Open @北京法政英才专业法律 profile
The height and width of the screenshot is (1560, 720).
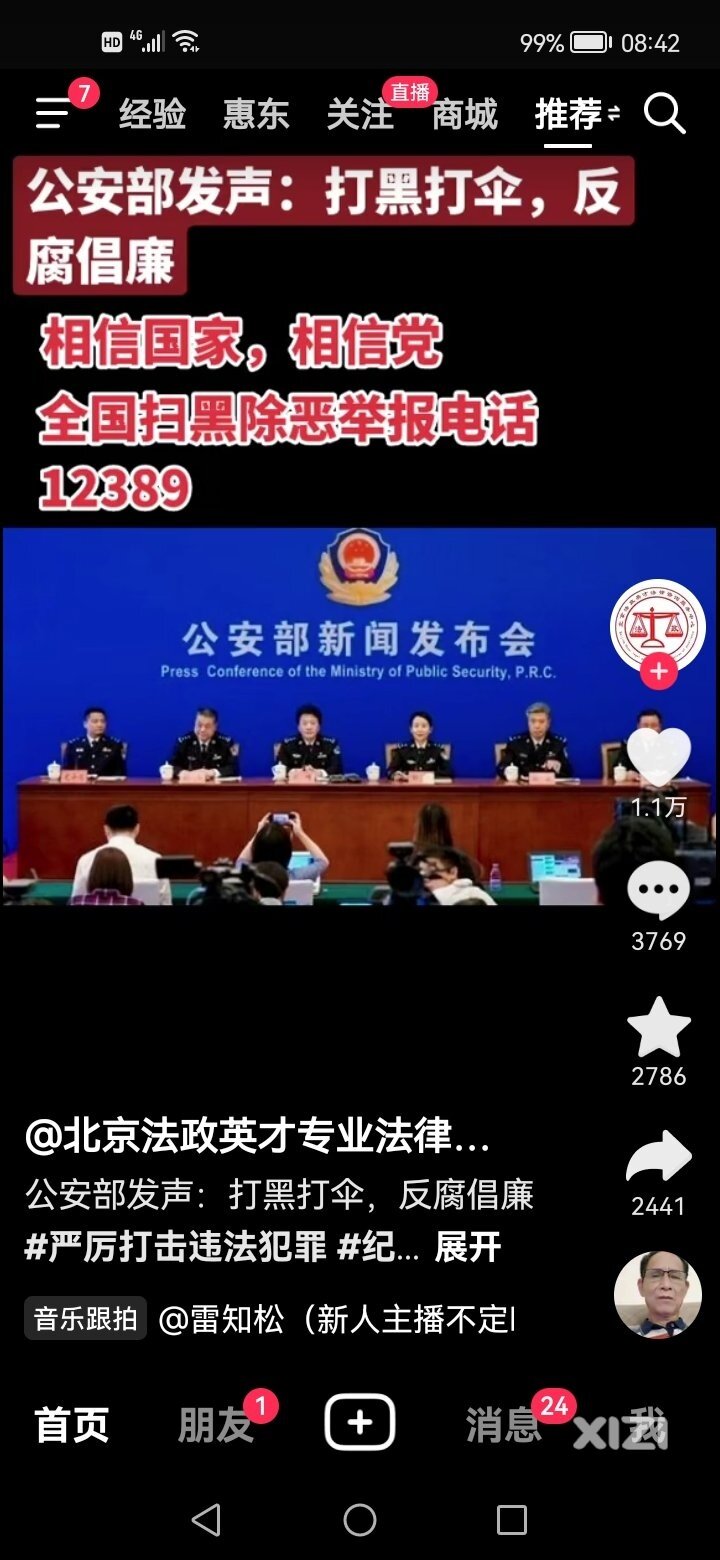(x=258, y=1137)
